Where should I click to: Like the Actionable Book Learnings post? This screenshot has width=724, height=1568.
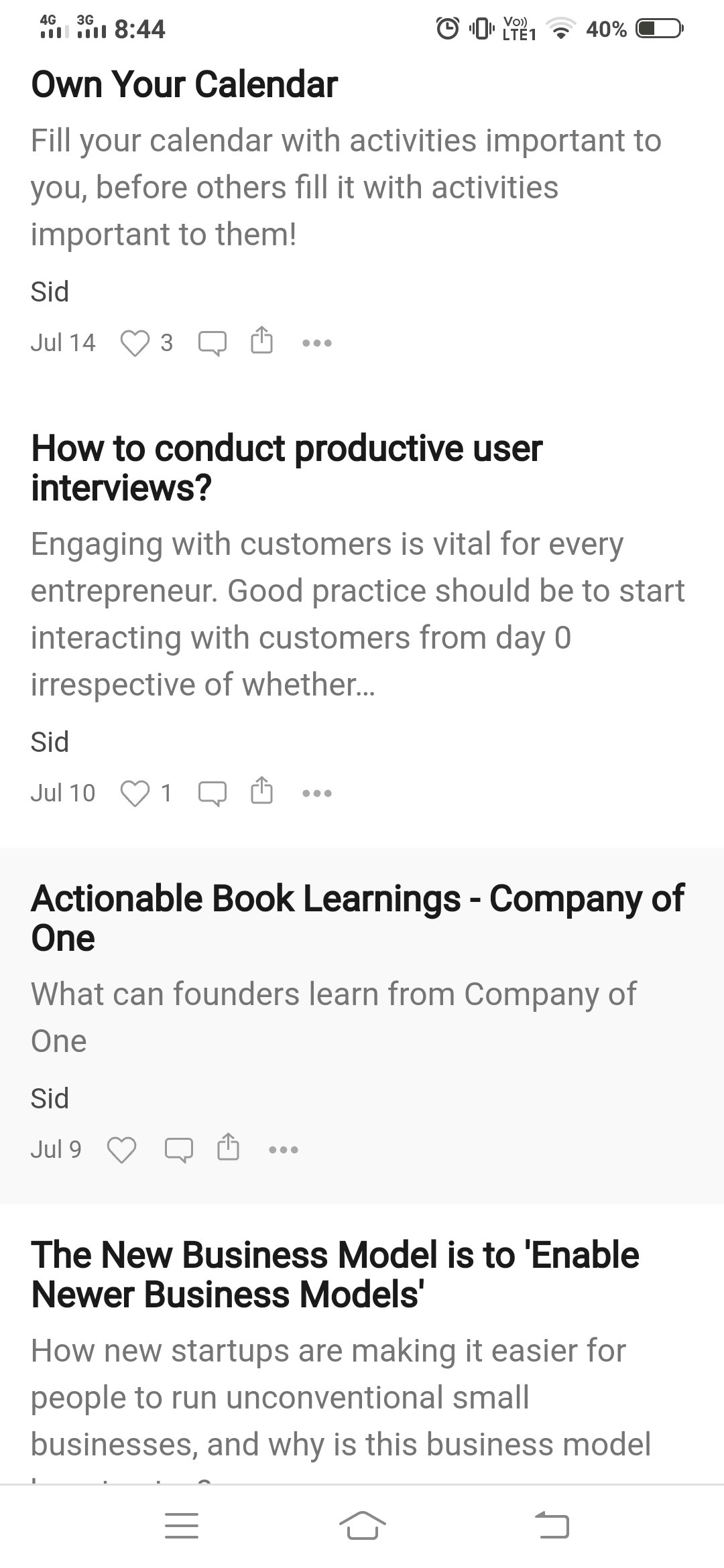point(121,1150)
